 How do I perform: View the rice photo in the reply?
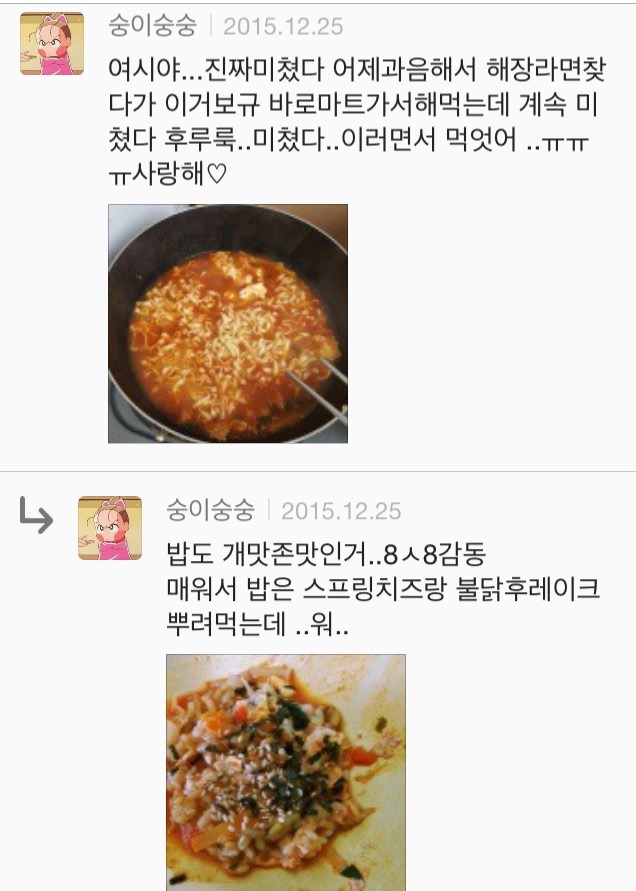285,771
